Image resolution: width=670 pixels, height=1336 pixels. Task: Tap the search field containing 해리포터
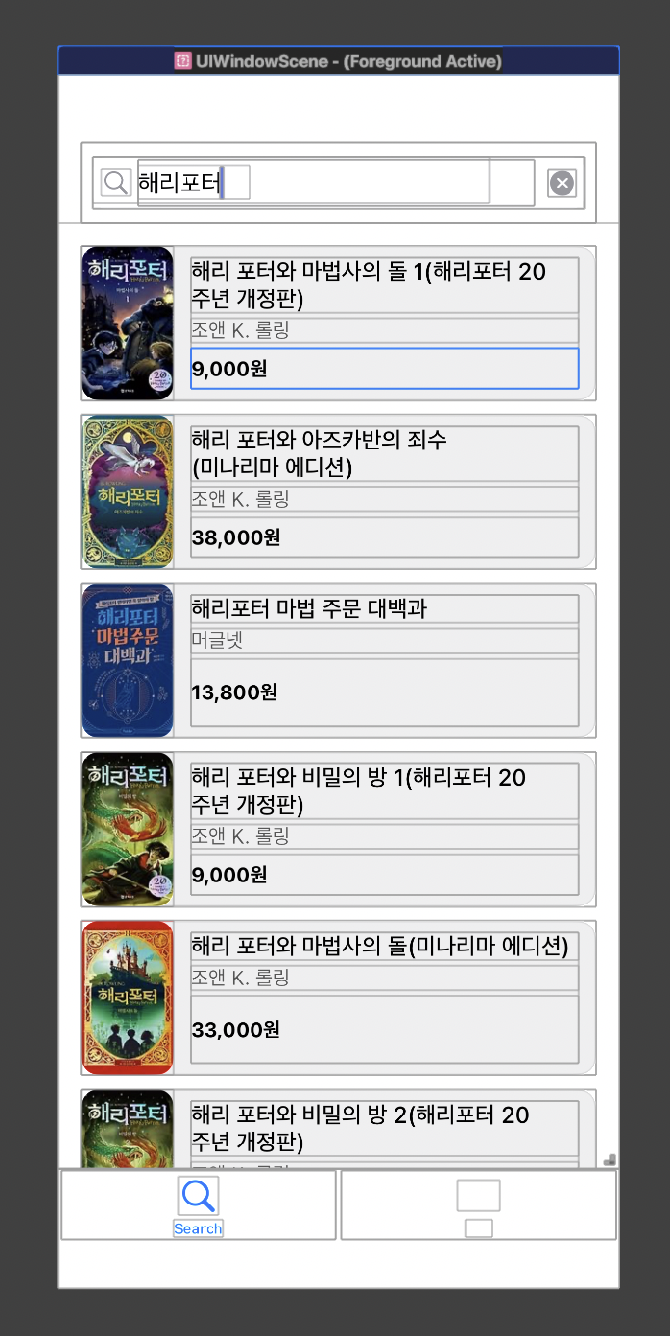314,183
